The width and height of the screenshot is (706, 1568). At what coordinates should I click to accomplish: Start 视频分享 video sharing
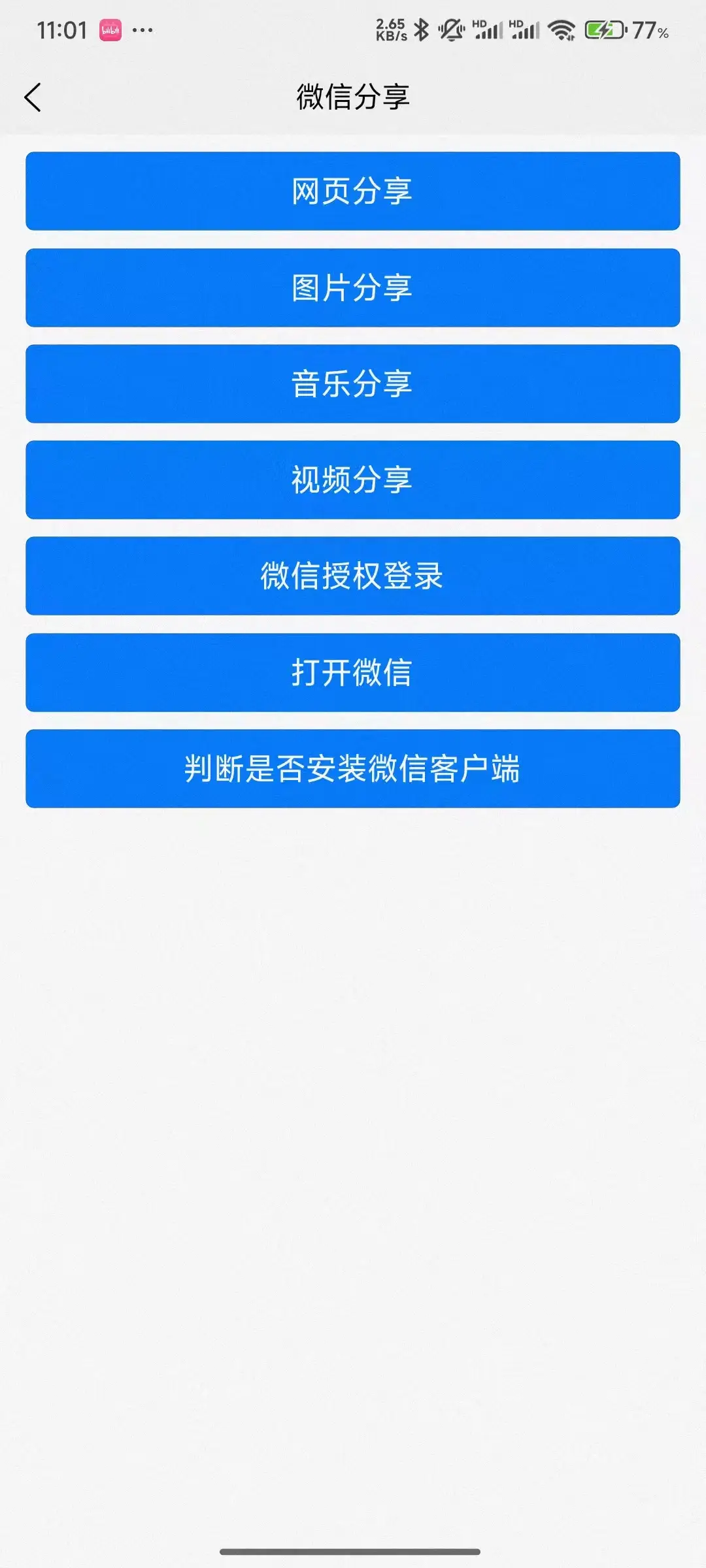click(352, 480)
